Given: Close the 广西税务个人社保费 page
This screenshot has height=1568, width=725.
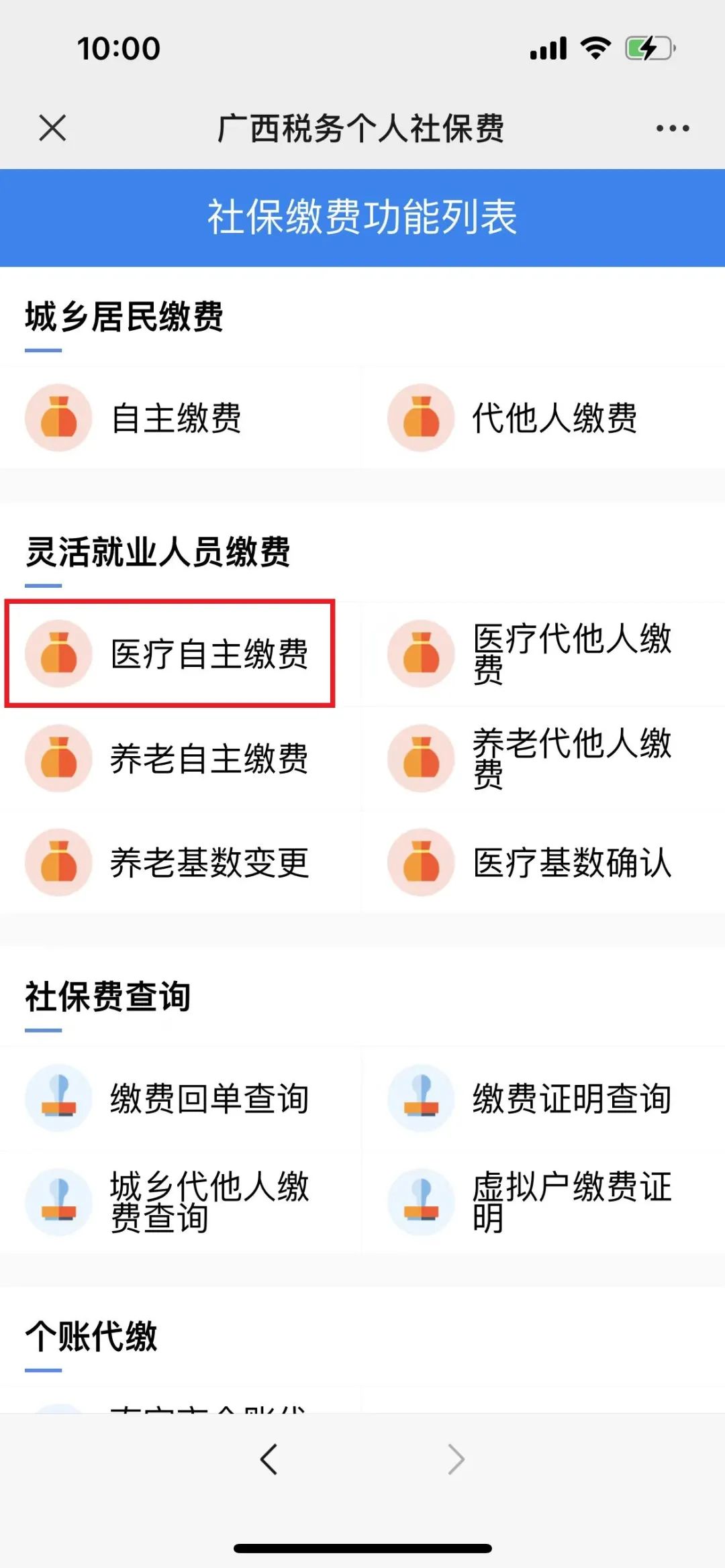Looking at the screenshot, I should [x=52, y=127].
